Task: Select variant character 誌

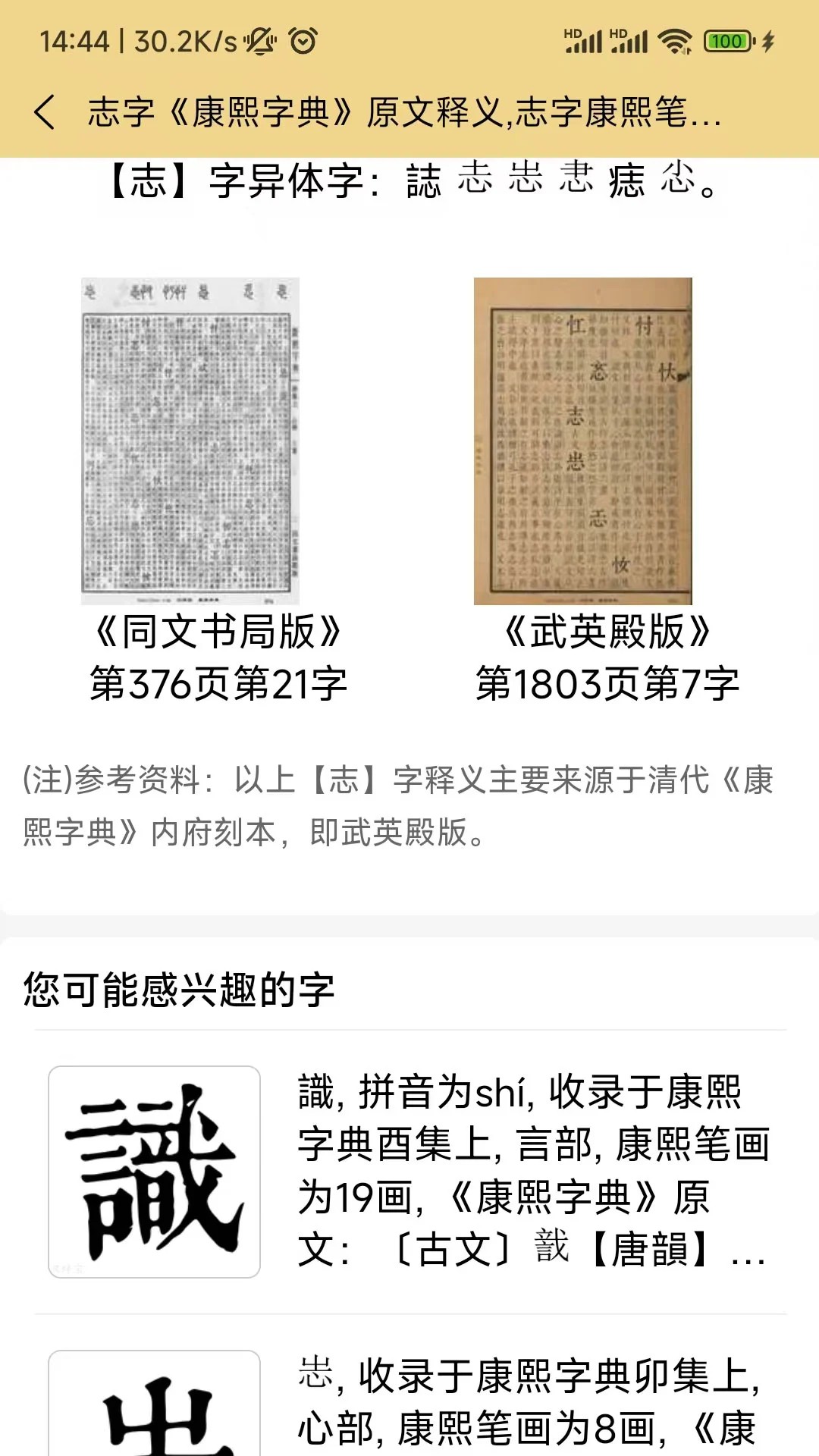Action: point(423,181)
